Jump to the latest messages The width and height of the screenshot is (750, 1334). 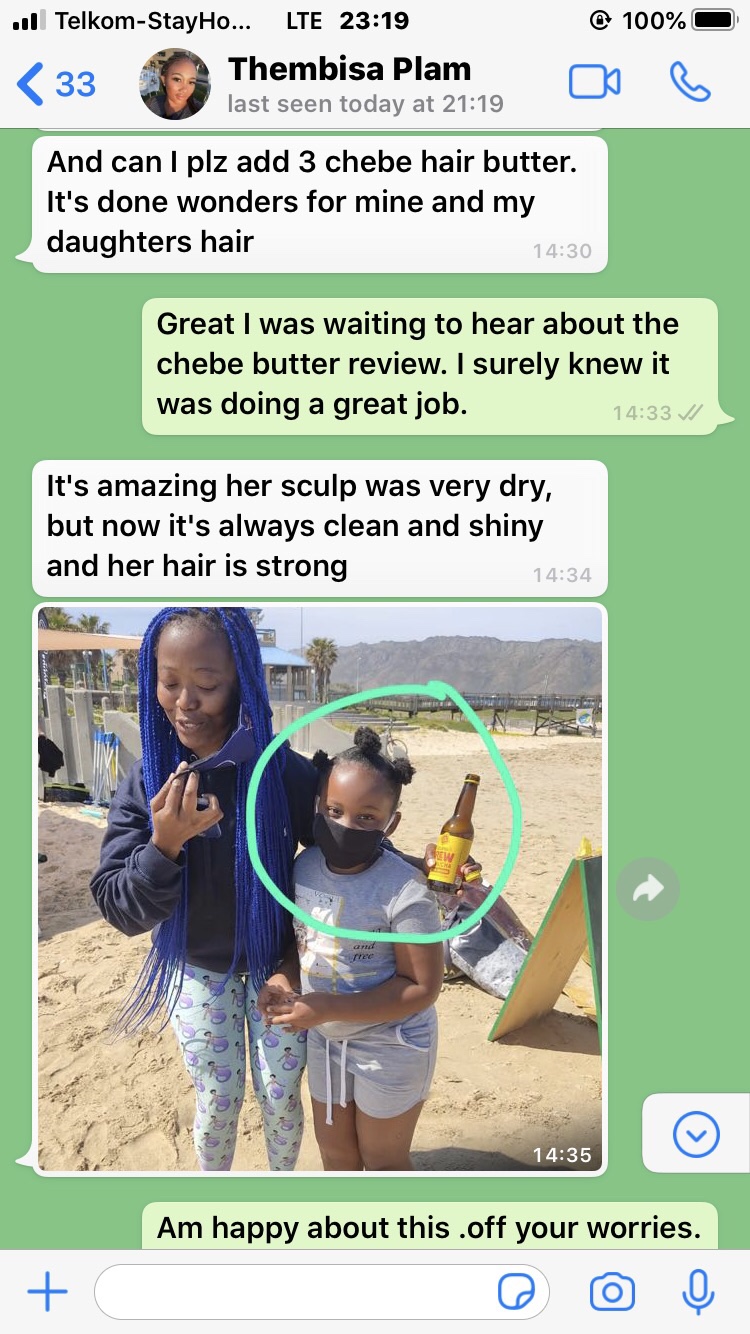(x=696, y=1133)
